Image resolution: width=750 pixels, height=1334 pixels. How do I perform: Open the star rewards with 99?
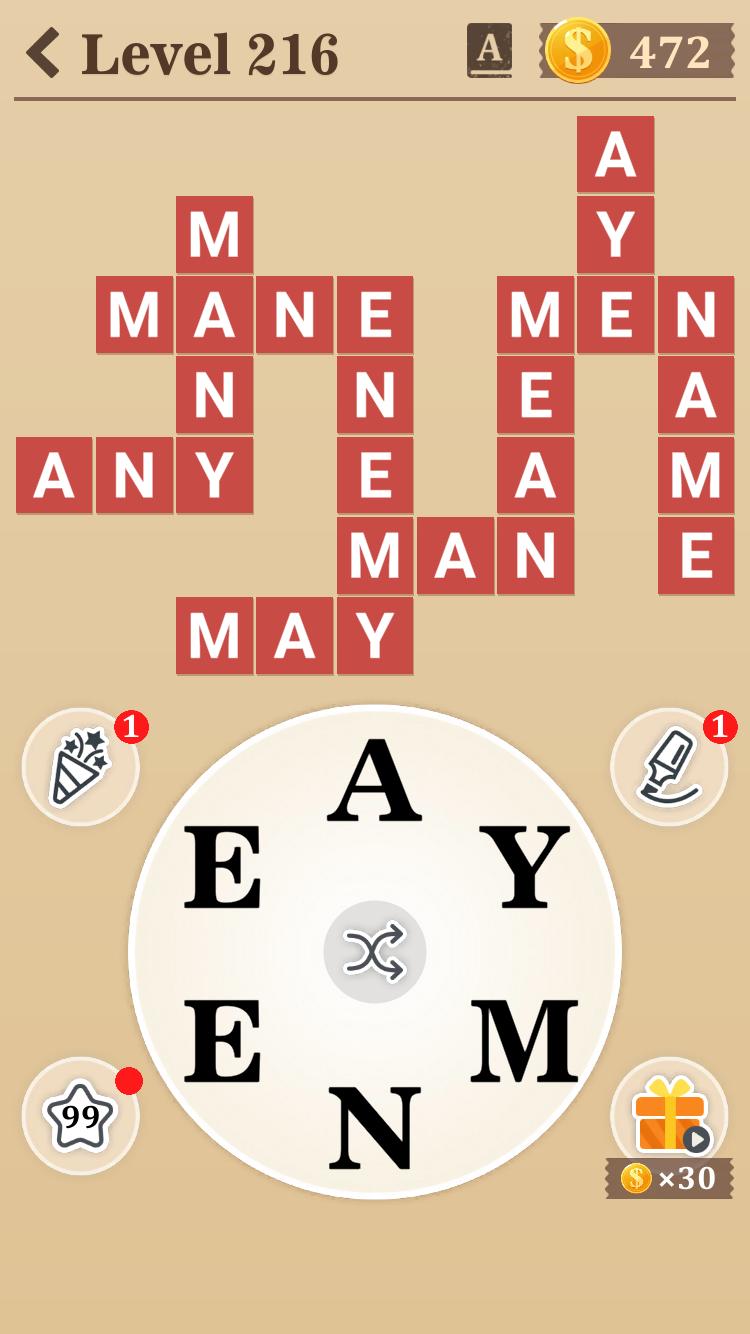[x=80, y=1115]
